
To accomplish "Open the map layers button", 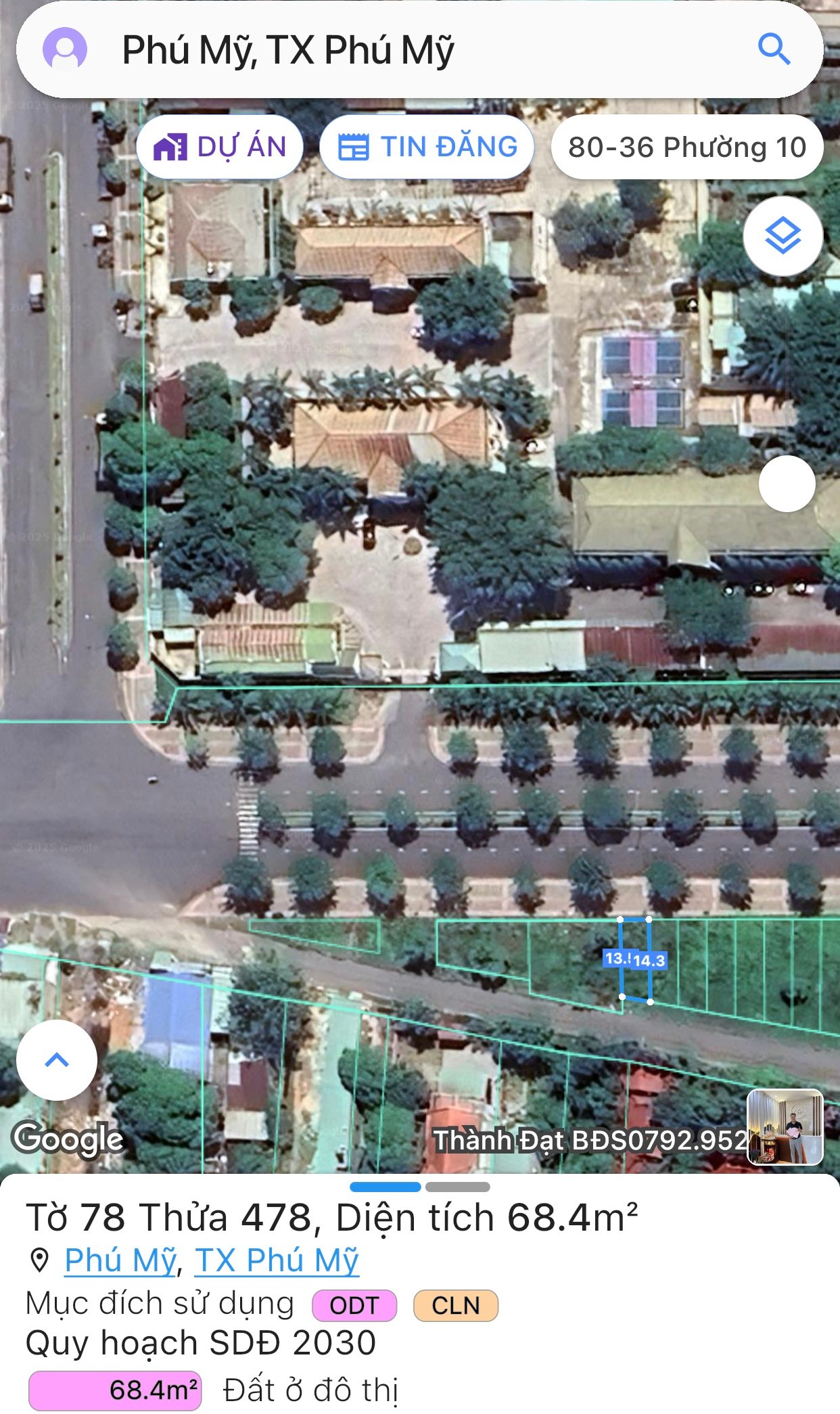I will click(783, 236).
